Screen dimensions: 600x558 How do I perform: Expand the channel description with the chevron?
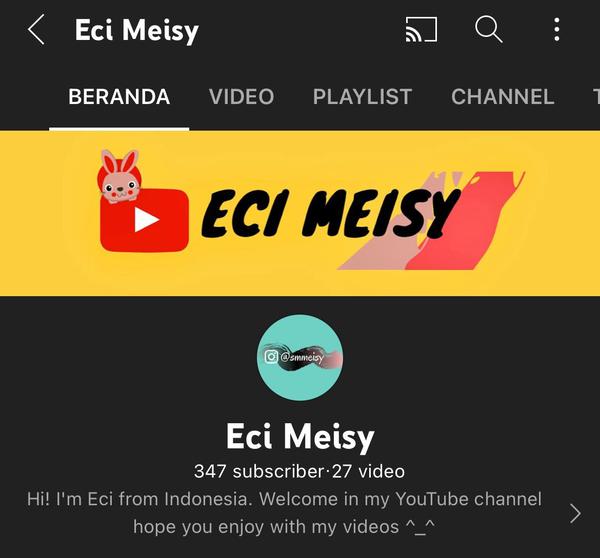pyautogui.click(x=575, y=513)
